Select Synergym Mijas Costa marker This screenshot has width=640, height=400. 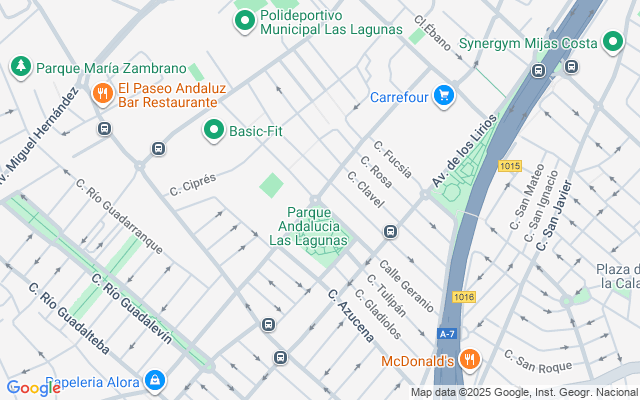(613, 43)
